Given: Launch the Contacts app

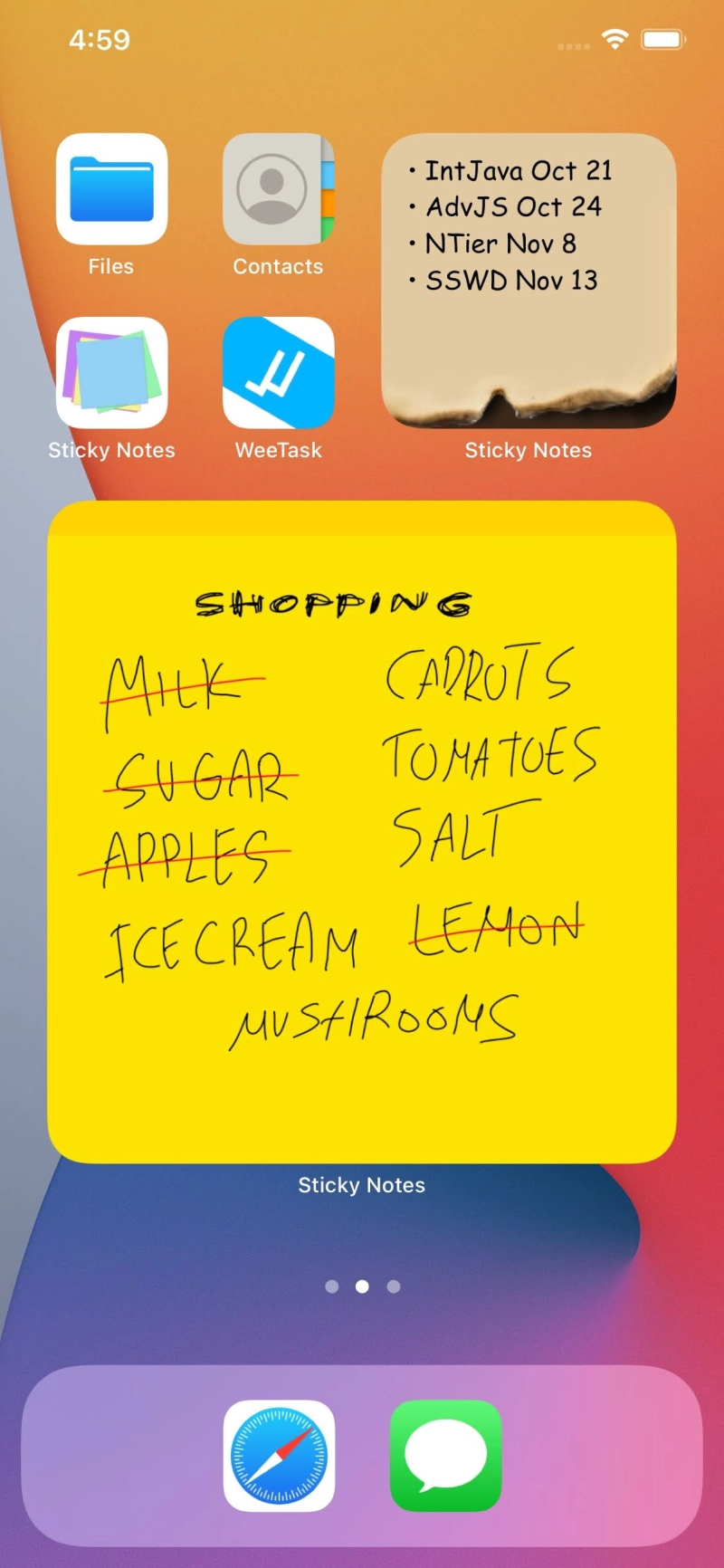Looking at the screenshot, I should coord(278,189).
